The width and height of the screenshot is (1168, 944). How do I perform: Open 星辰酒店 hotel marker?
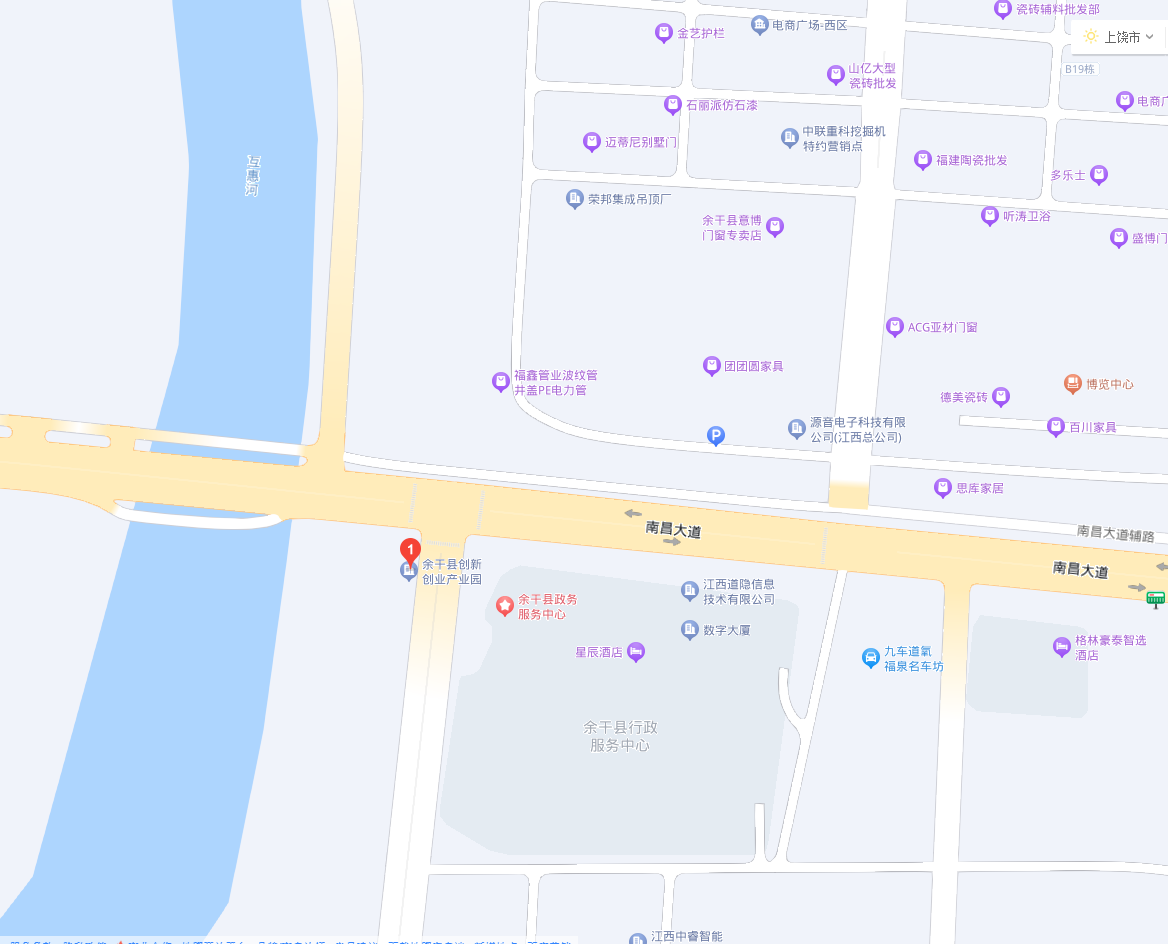(635, 652)
